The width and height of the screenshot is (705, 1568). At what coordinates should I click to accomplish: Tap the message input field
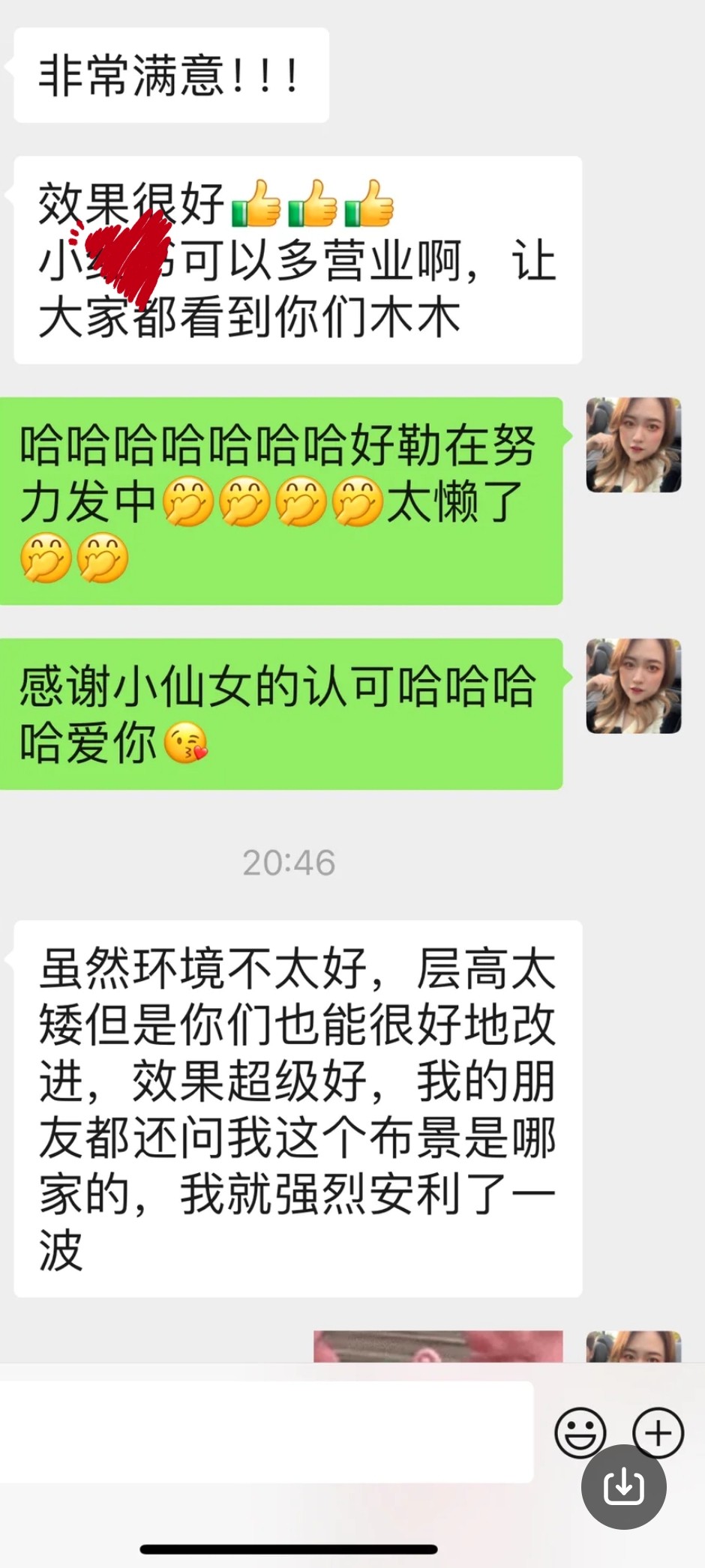[x=266, y=1432]
